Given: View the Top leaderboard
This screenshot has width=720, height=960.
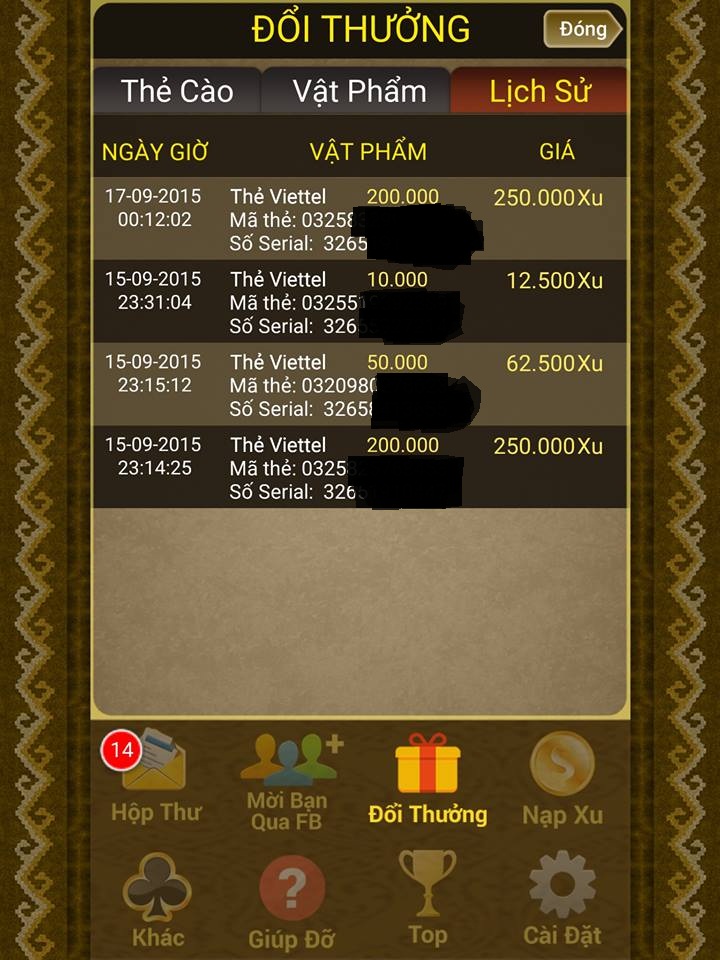Looking at the screenshot, I should (x=427, y=897).
